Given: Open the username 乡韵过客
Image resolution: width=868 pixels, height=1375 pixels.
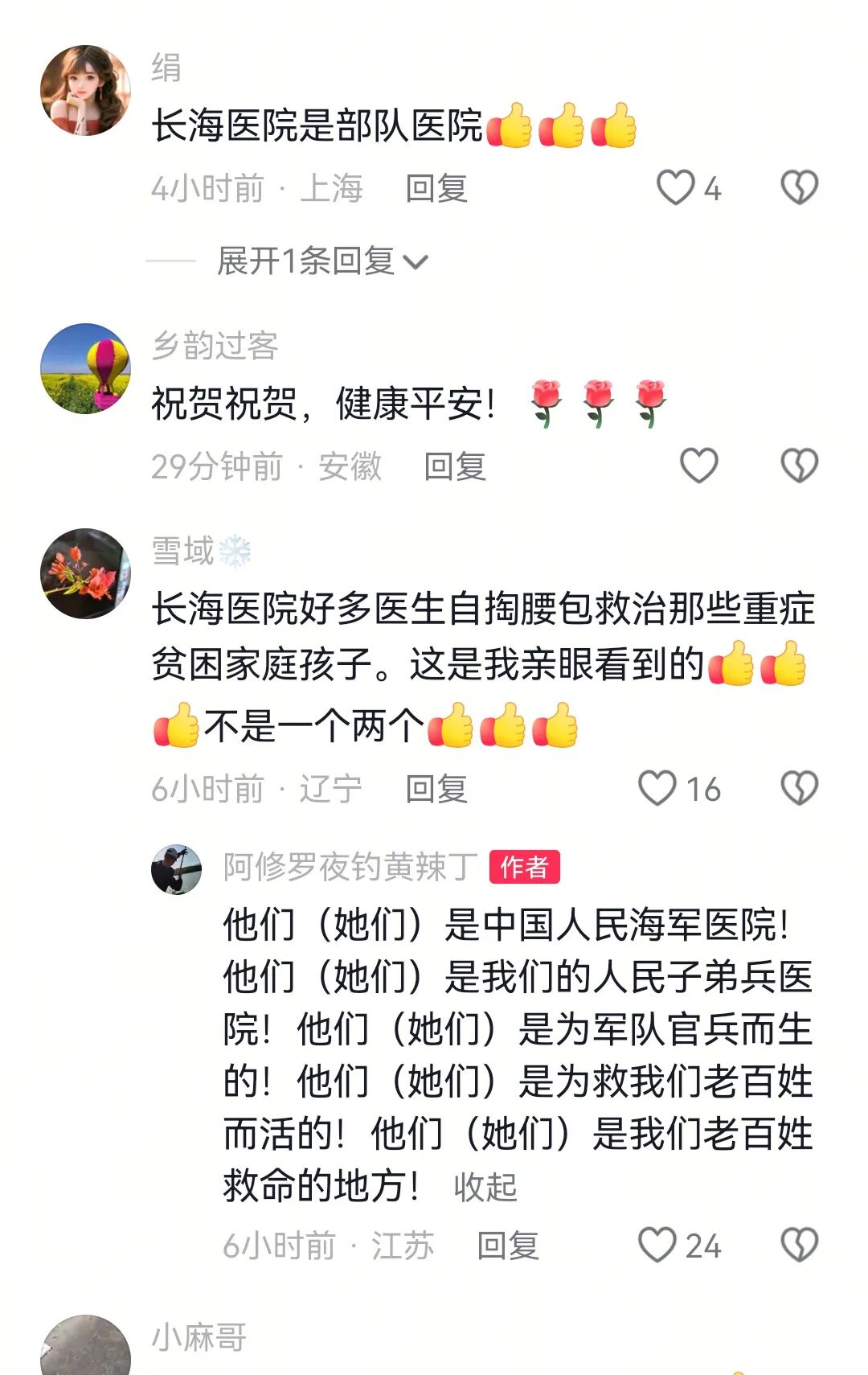Looking at the screenshot, I should click(x=215, y=346).
